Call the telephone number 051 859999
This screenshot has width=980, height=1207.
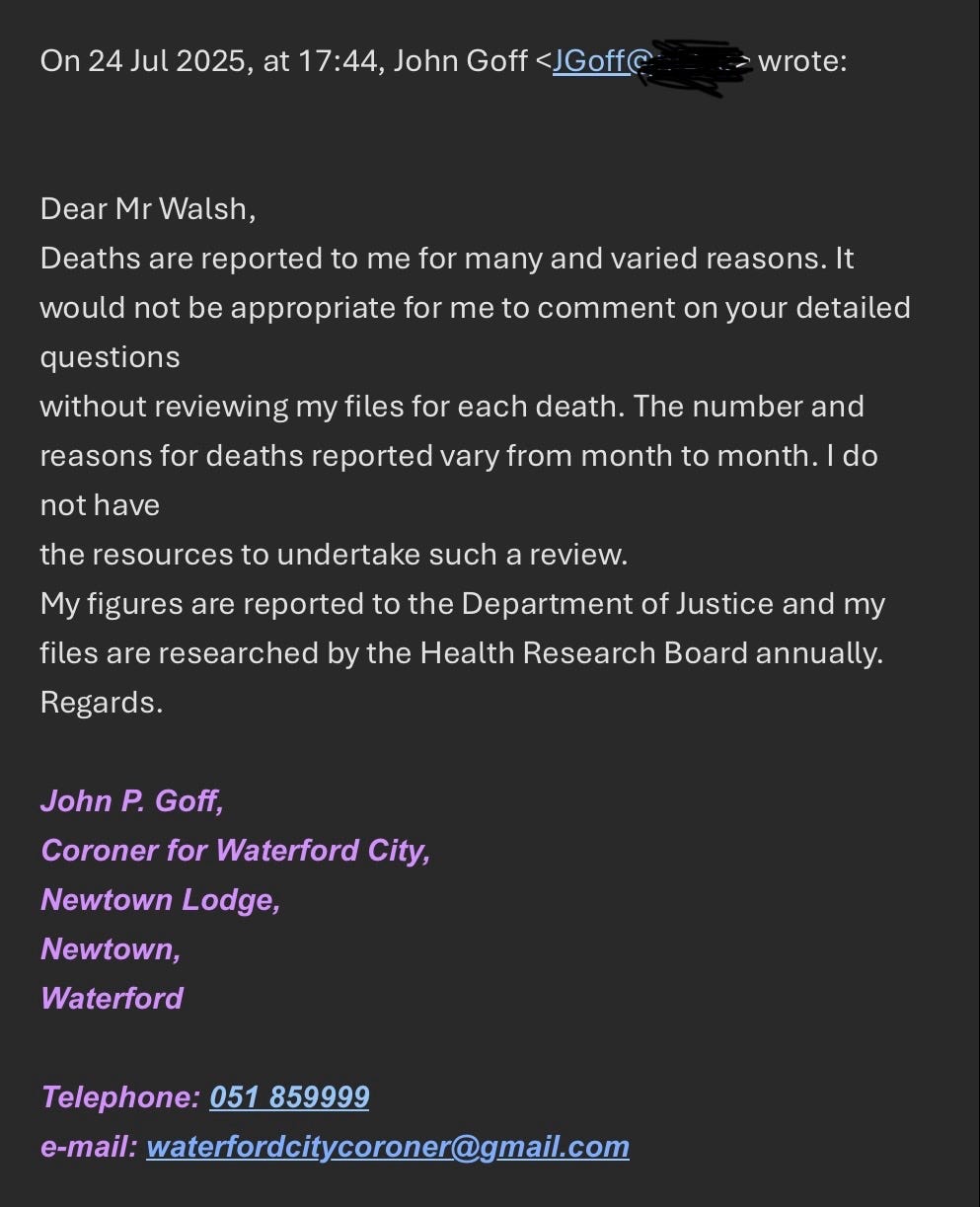[x=289, y=1096]
